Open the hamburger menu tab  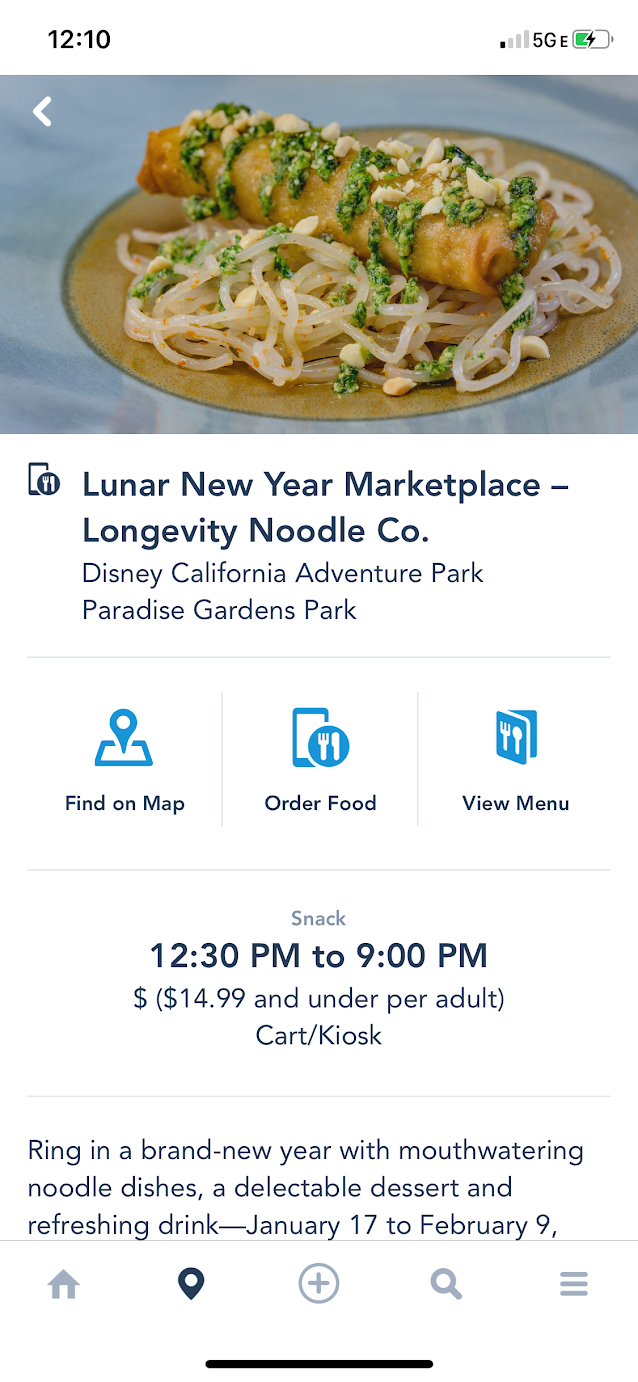point(574,1284)
